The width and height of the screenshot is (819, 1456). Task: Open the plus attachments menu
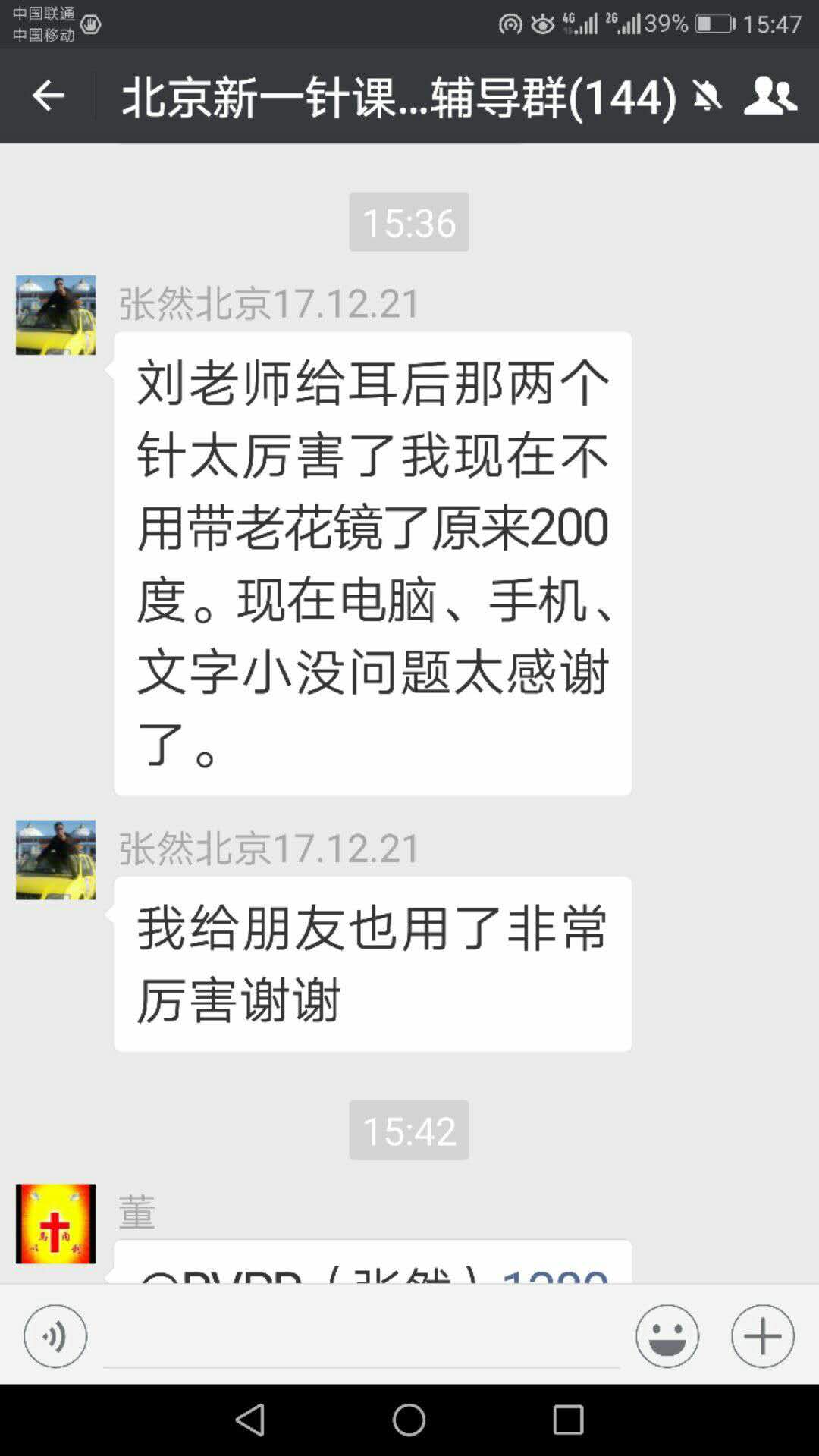pyautogui.click(x=762, y=1336)
